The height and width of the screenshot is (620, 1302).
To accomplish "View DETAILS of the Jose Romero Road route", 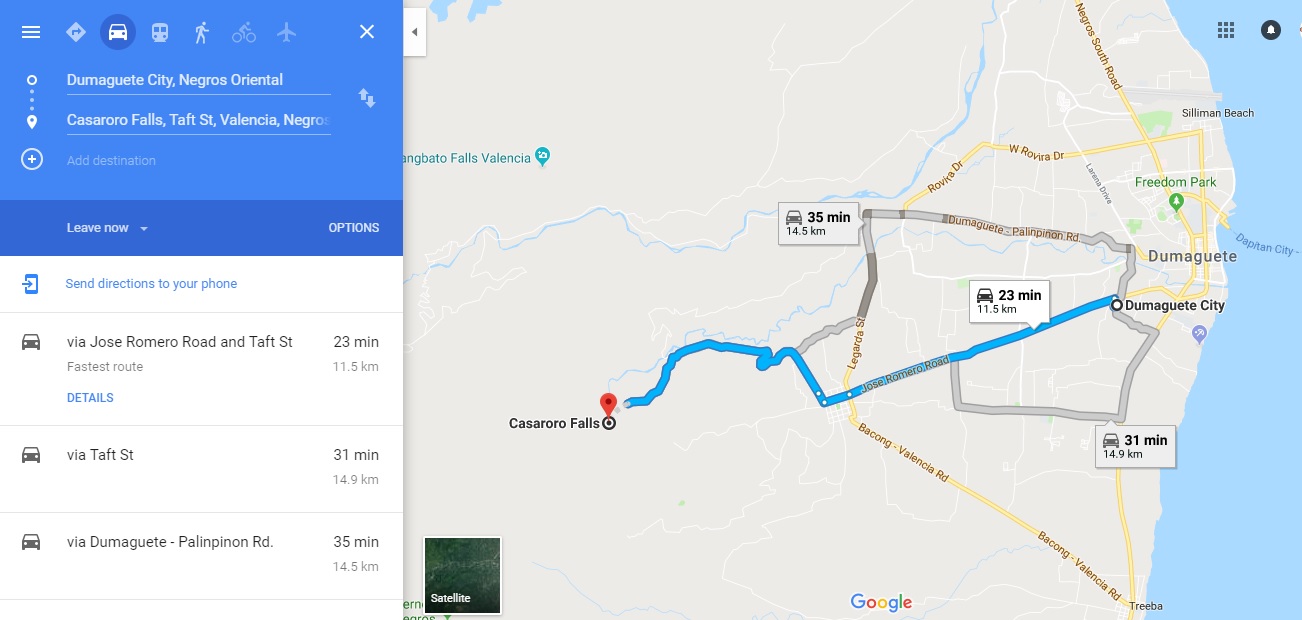I will click(x=90, y=398).
